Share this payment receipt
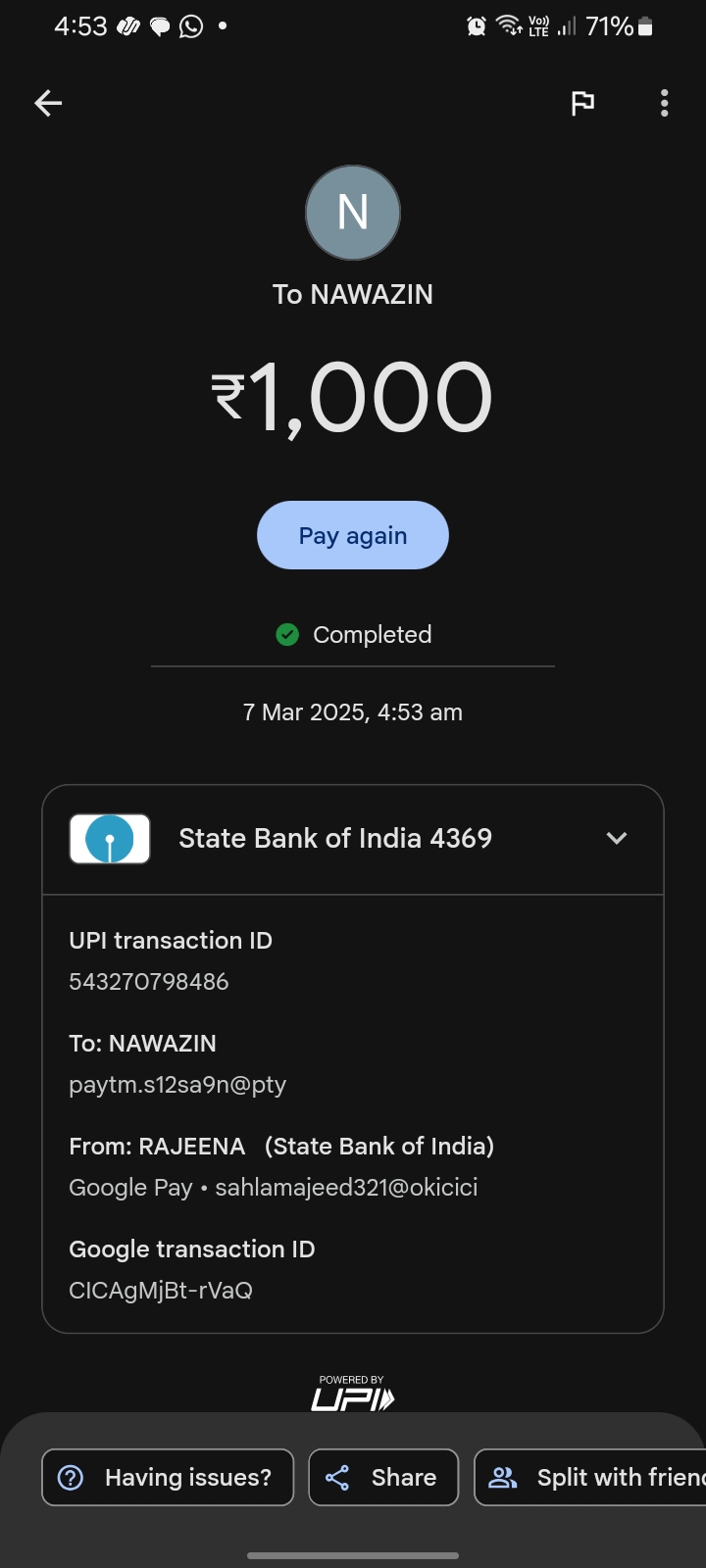 (x=383, y=1477)
